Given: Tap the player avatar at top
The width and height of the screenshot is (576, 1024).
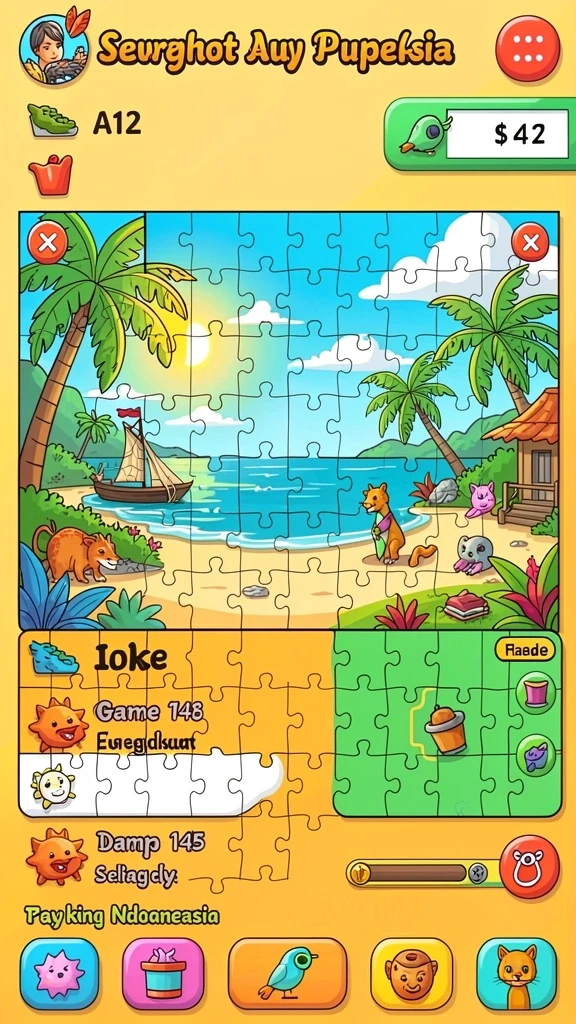Looking at the screenshot, I should point(54,48).
